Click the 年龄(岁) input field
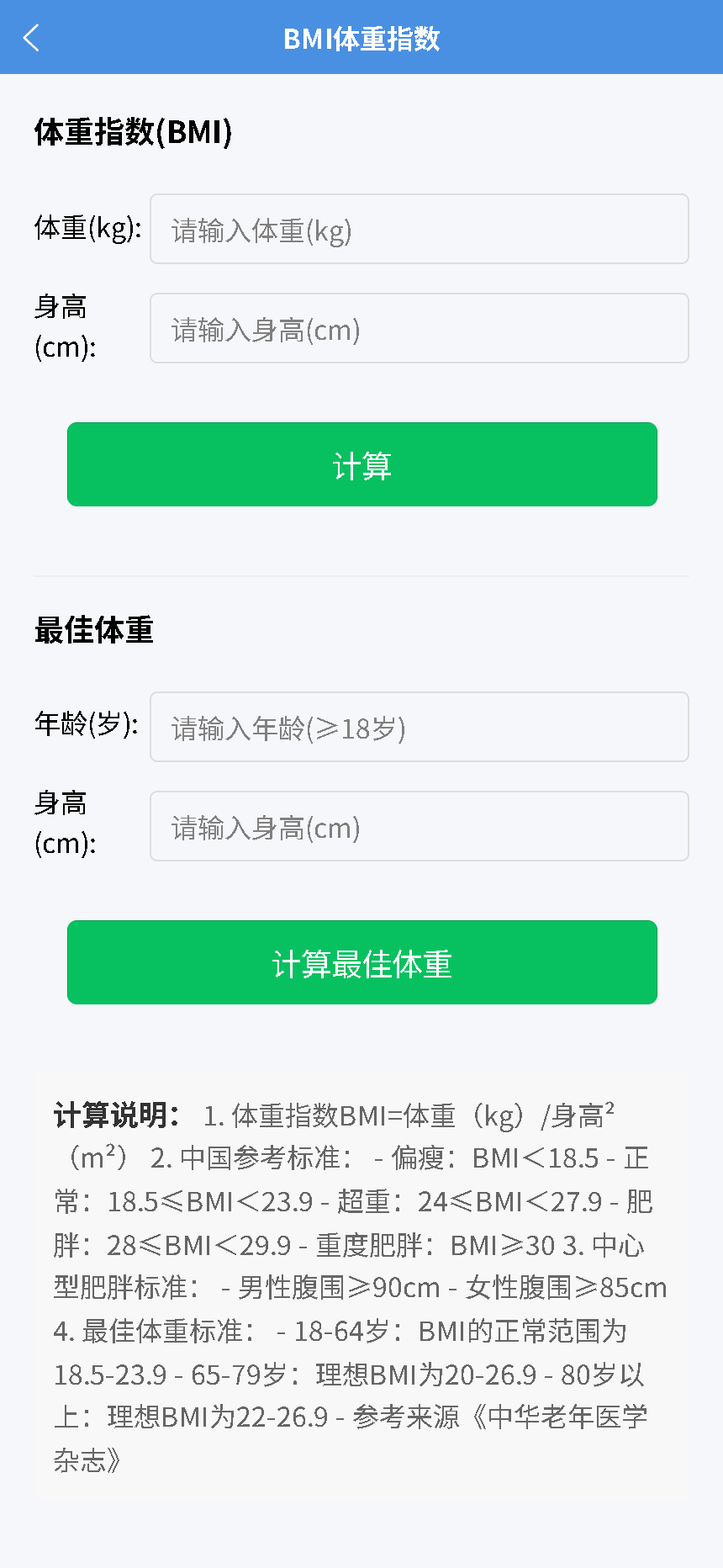This screenshot has width=723, height=1568. 420,726
